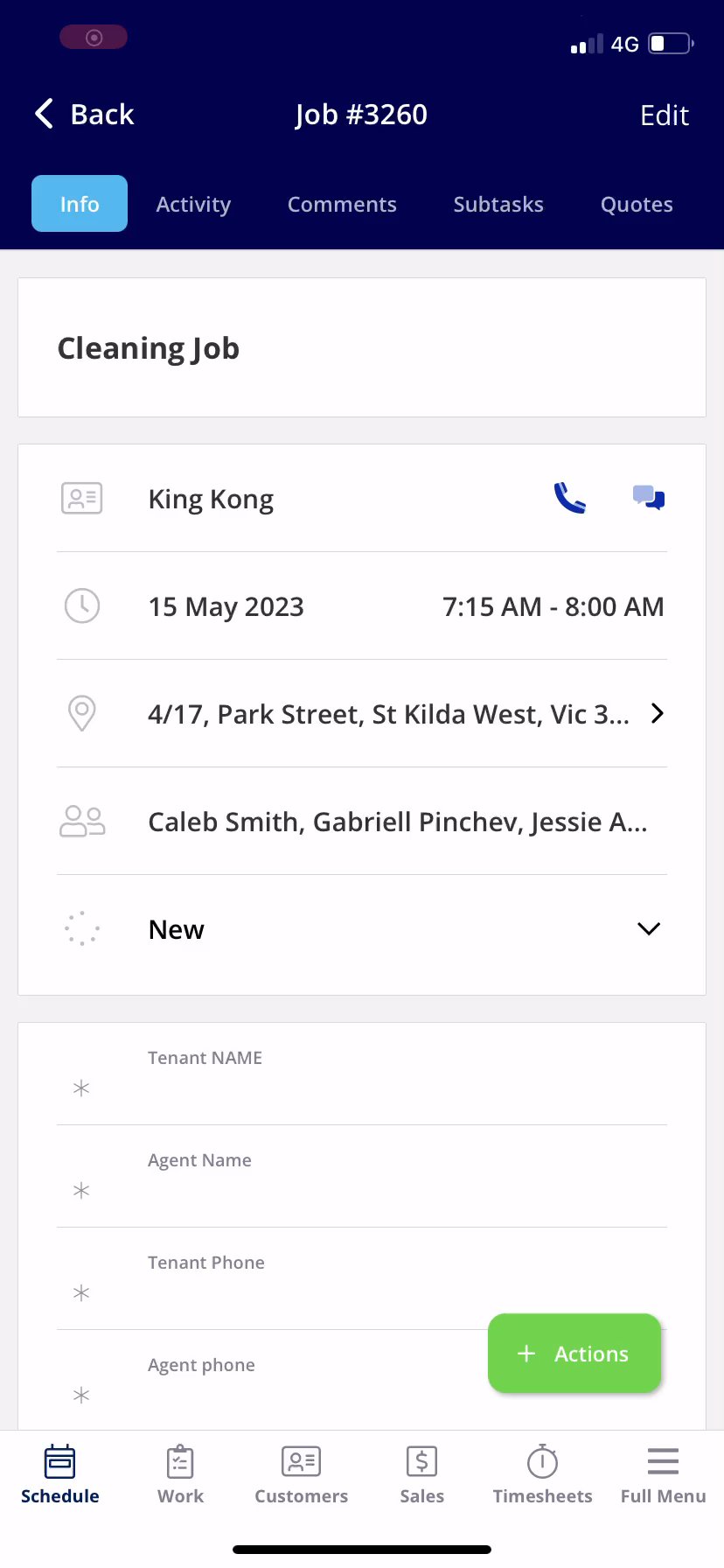Image resolution: width=724 pixels, height=1568 pixels.
Task: Switch to the Activity tab
Action: point(193,204)
